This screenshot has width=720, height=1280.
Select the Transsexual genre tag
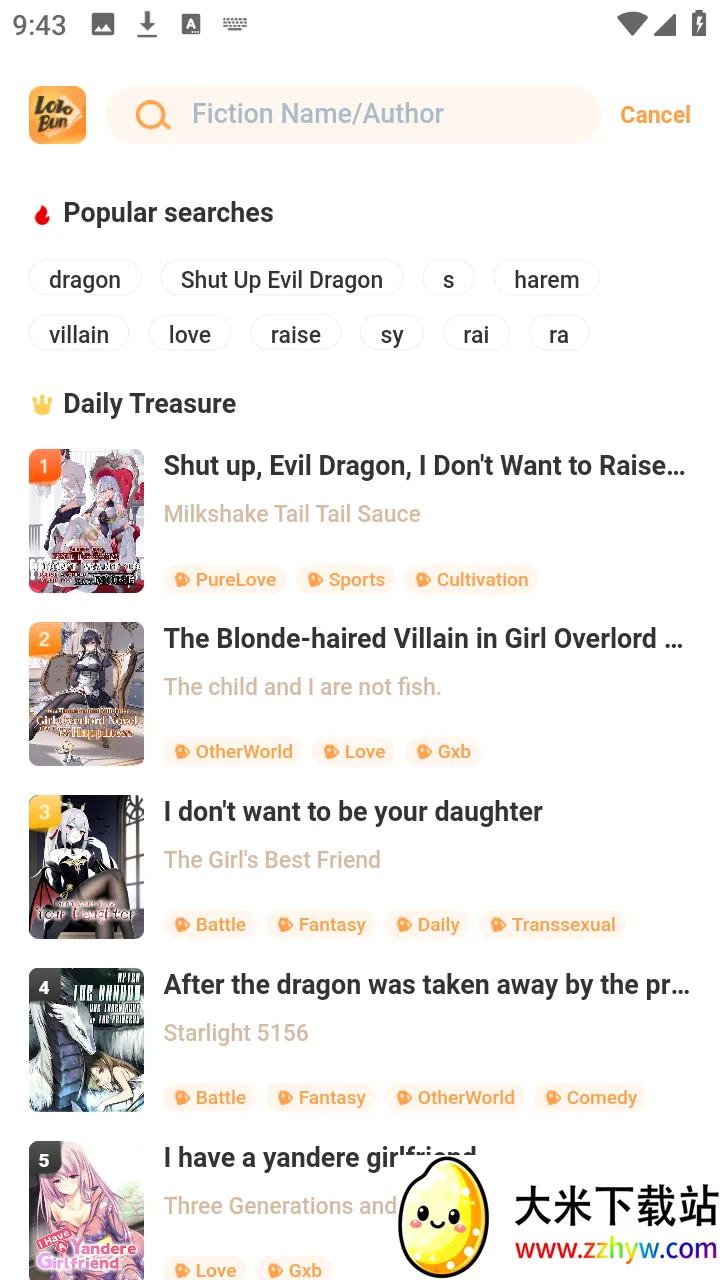click(553, 925)
